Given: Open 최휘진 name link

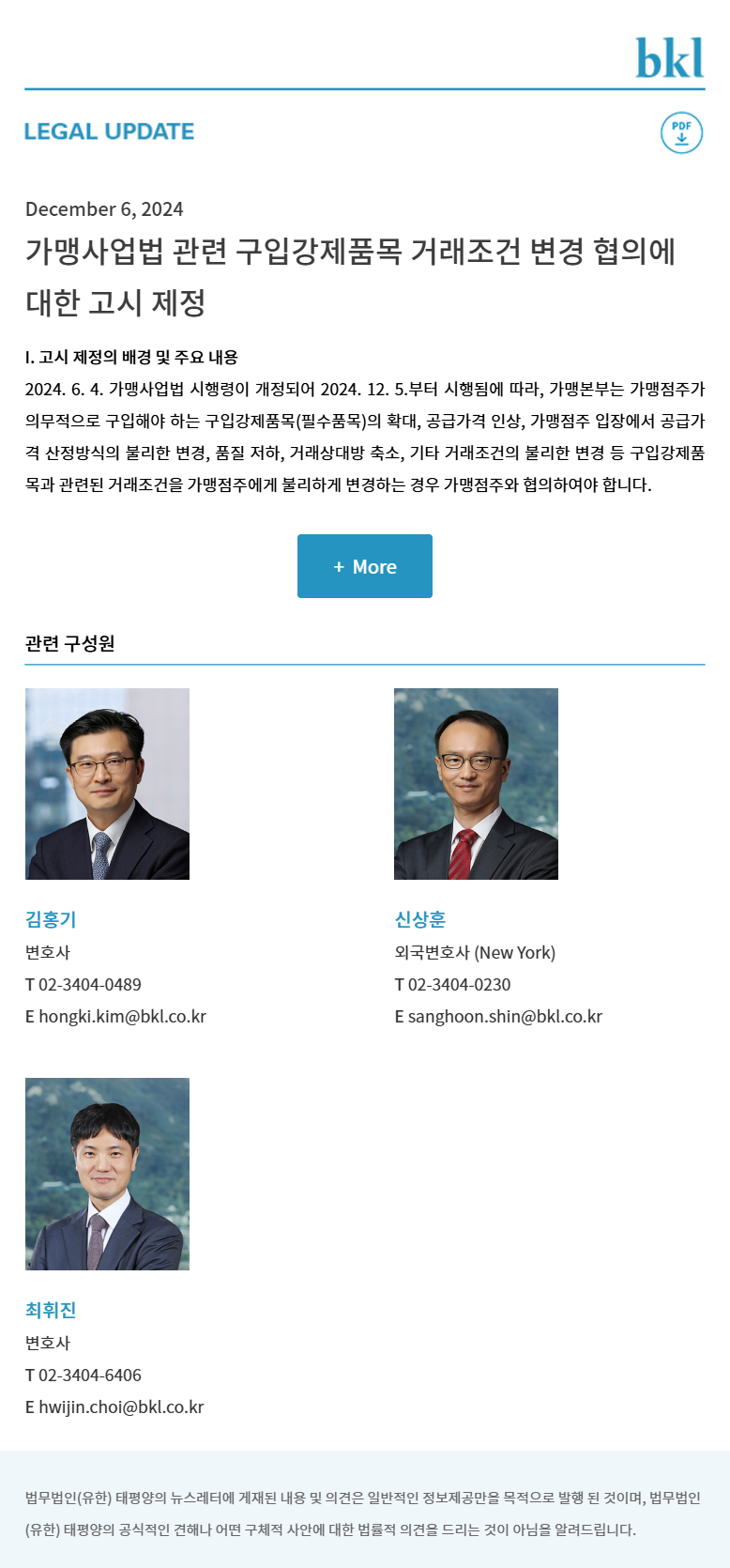Looking at the screenshot, I should coord(51,1310).
